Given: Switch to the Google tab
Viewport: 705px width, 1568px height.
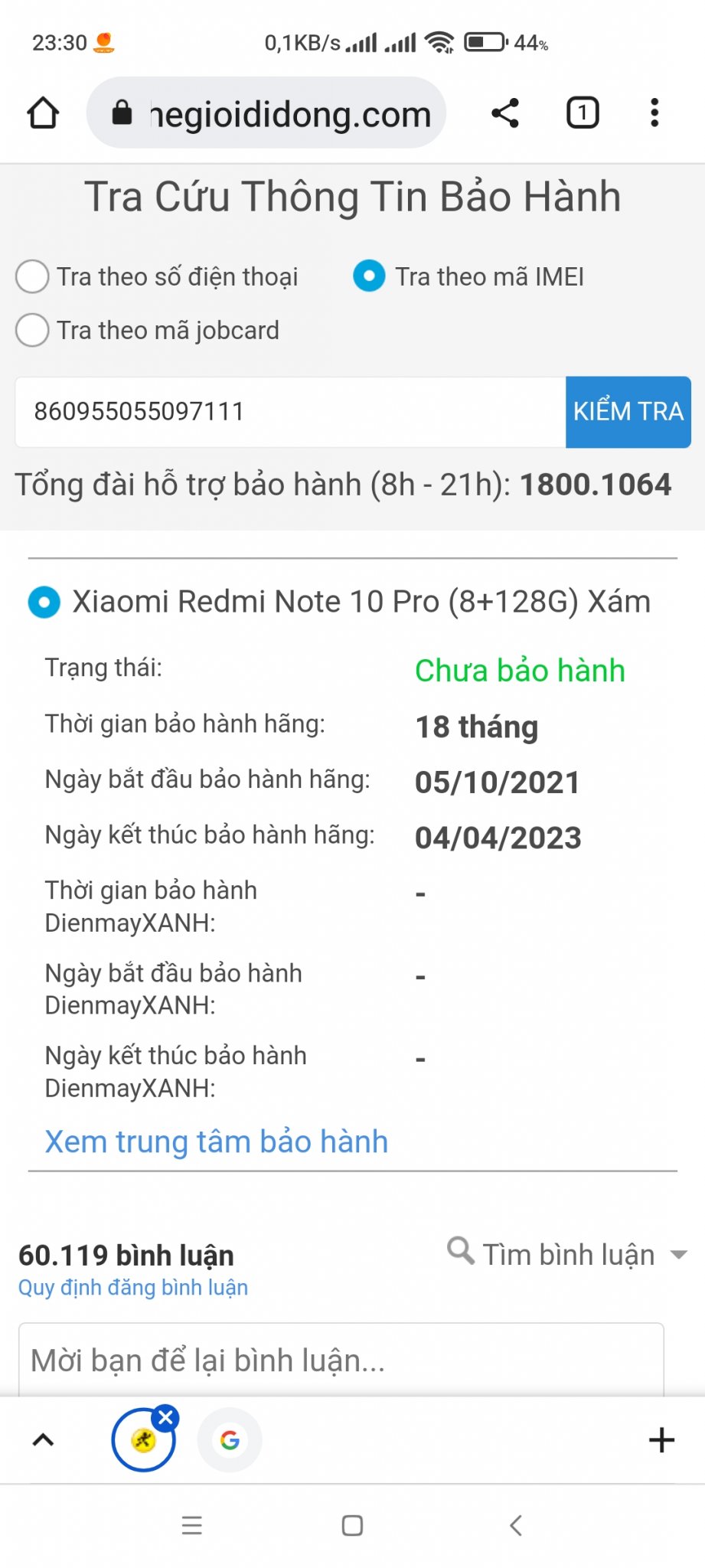Looking at the screenshot, I should 230,1440.
